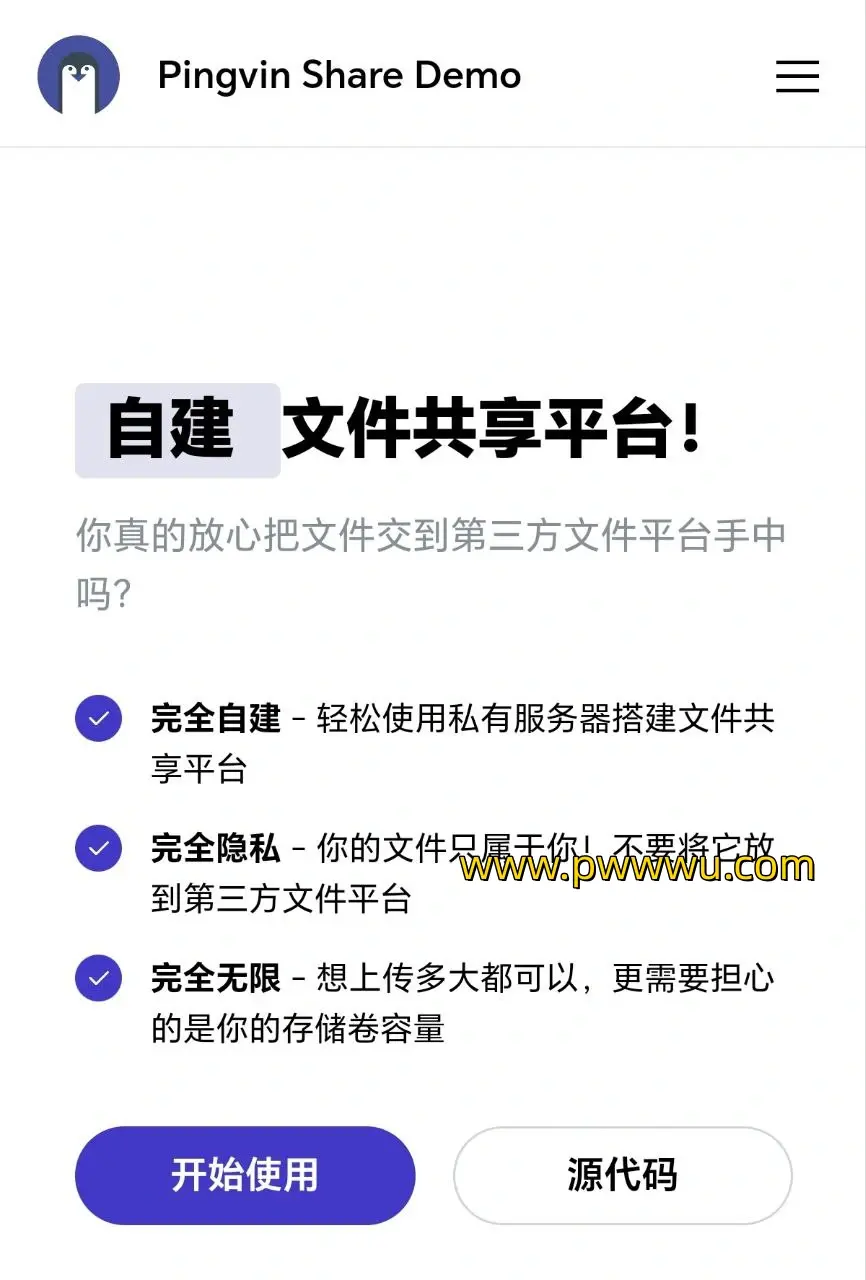Image resolution: width=866 pixels, height=1280 pixels.
Task: Open the hamburger navigation menu
Action: [x=797, y=76]
